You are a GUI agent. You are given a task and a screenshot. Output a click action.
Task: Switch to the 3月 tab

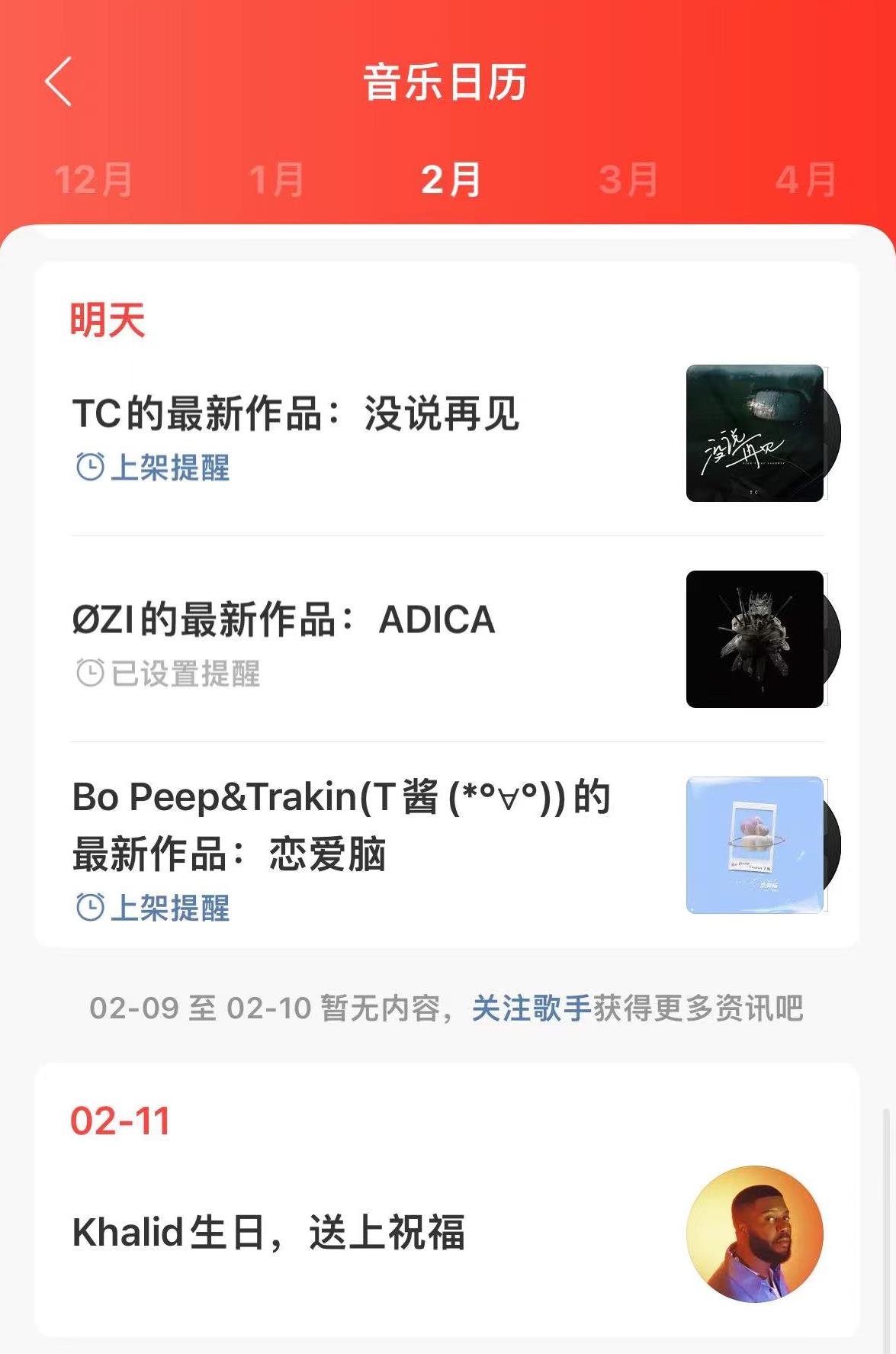[628, 180]
